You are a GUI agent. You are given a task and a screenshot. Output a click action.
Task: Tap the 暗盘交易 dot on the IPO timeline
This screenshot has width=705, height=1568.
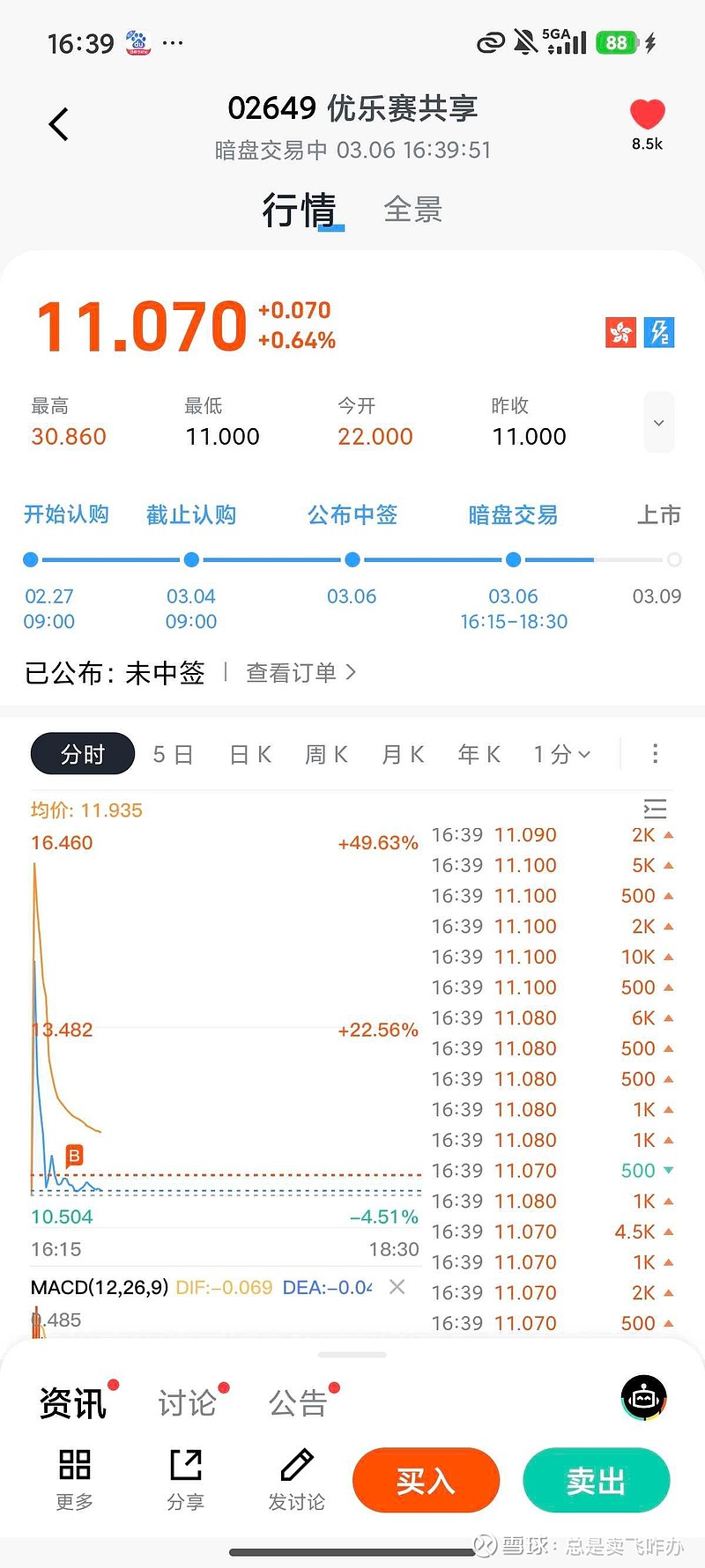coord(514,559)
